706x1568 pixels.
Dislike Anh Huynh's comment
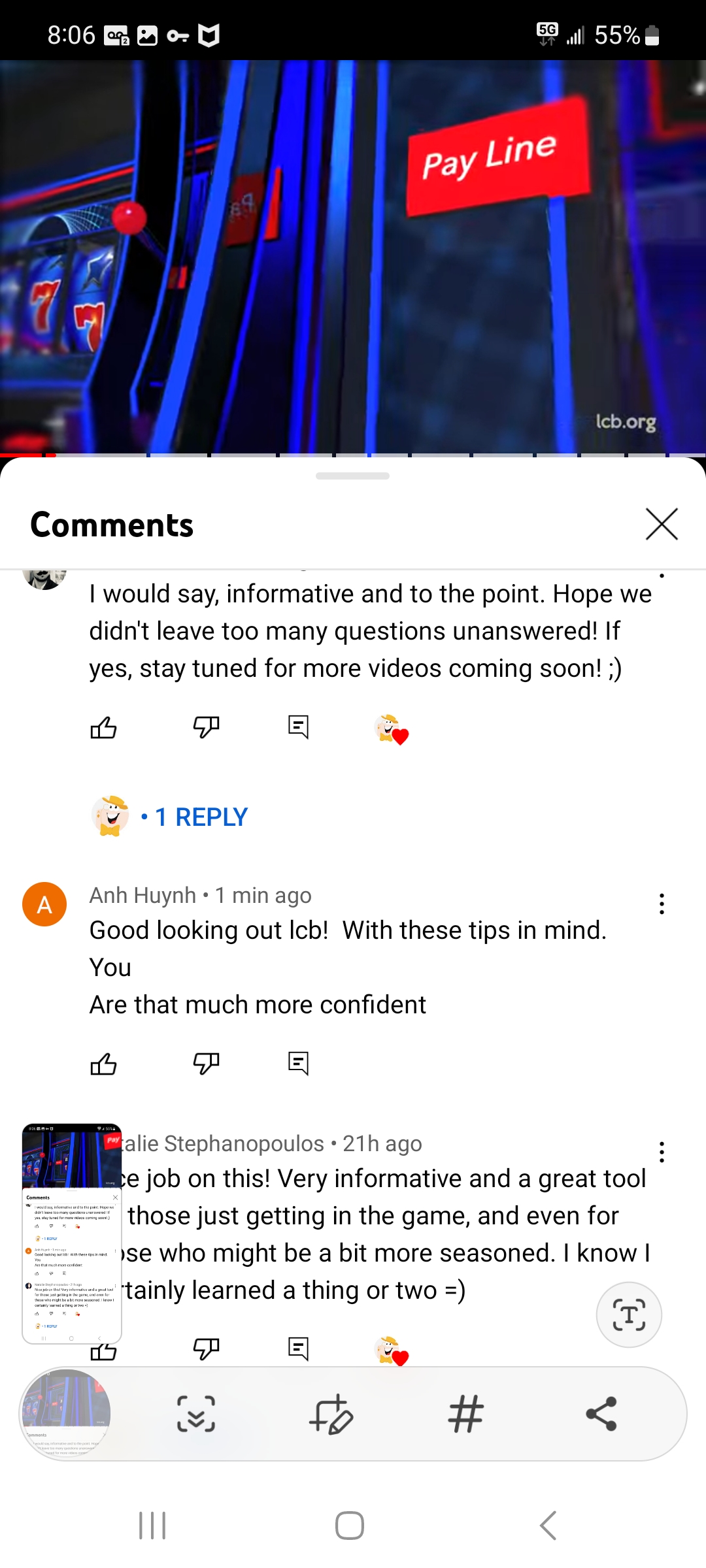click(206, 1064)
